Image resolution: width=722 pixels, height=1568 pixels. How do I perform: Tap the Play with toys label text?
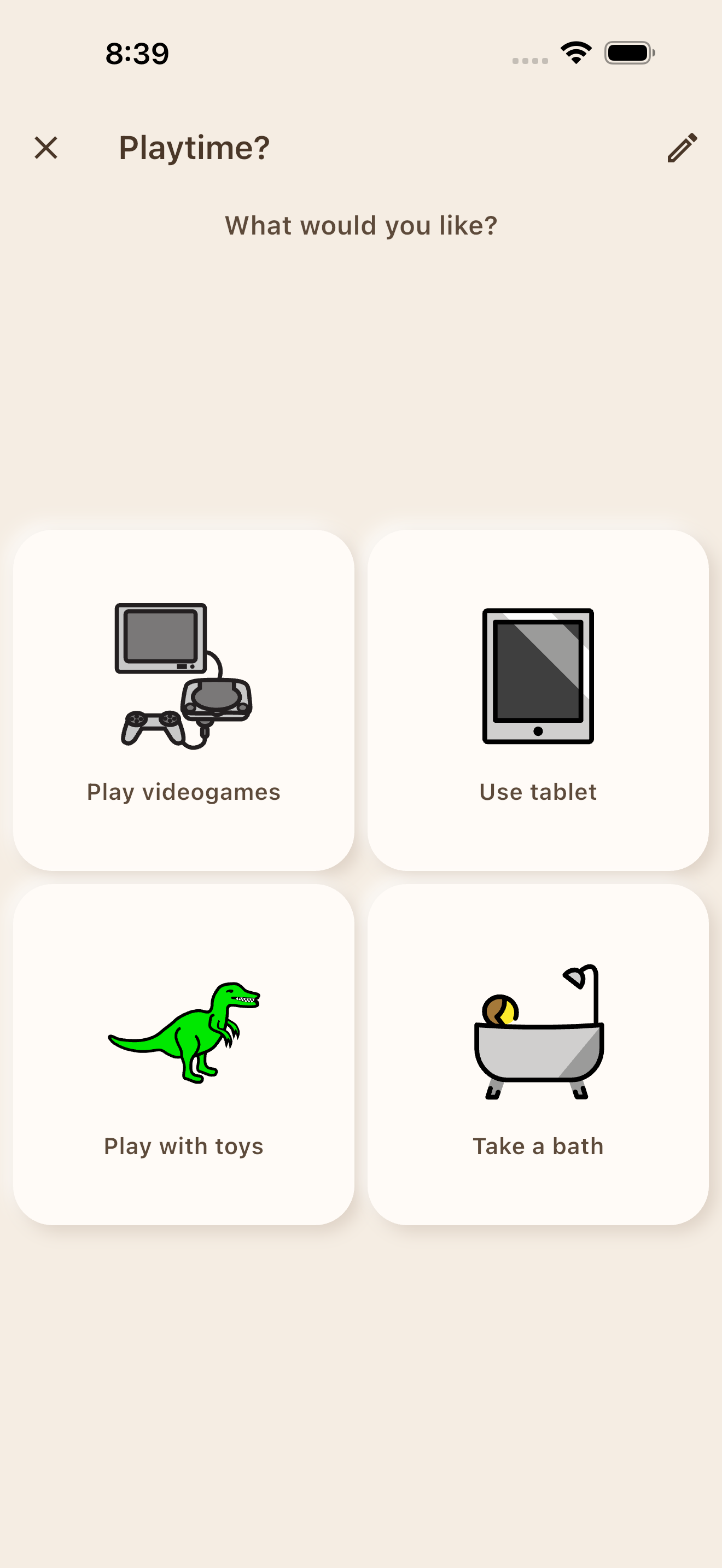coord(183,1145)
